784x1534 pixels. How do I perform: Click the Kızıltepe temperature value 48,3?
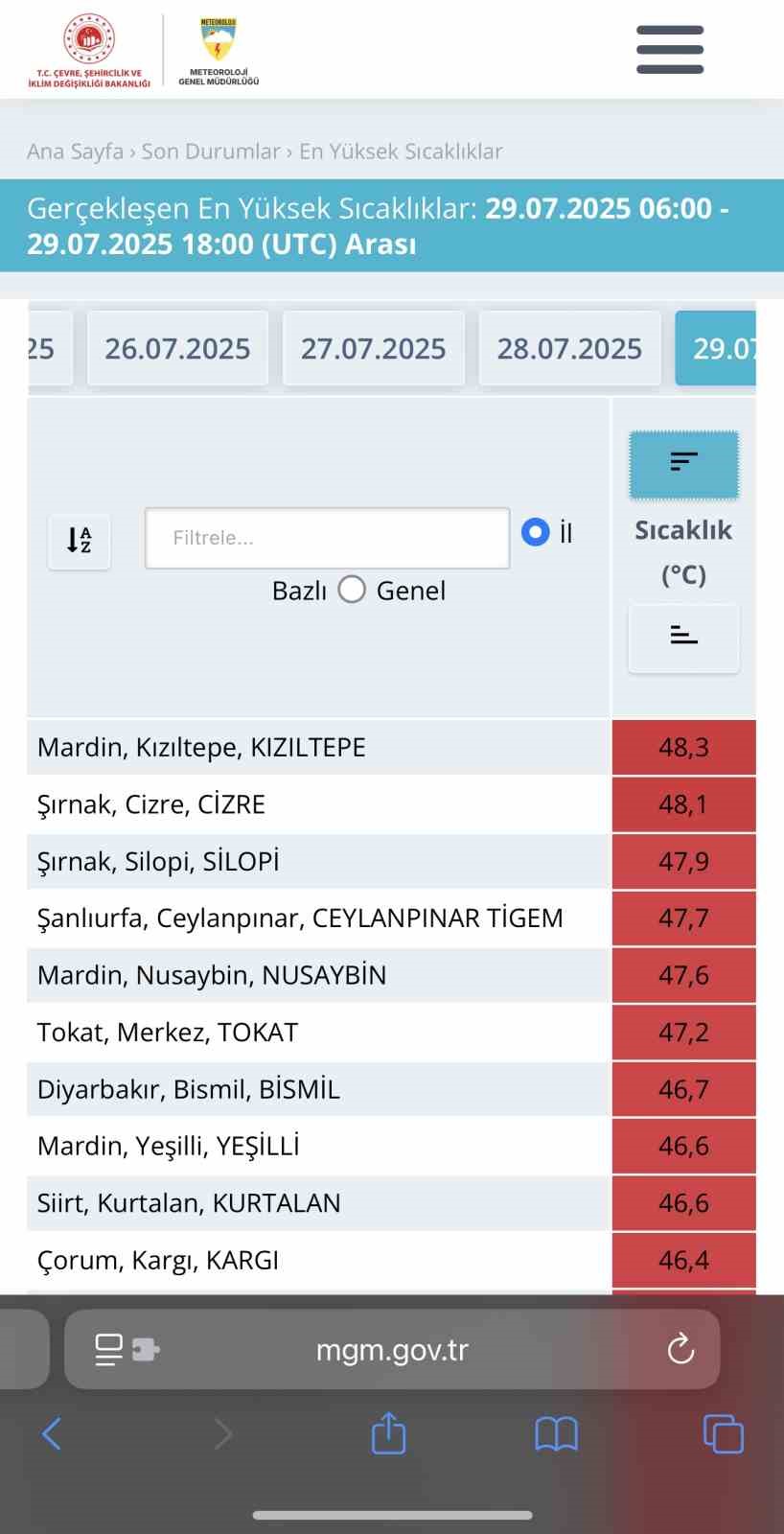[683, 747]
